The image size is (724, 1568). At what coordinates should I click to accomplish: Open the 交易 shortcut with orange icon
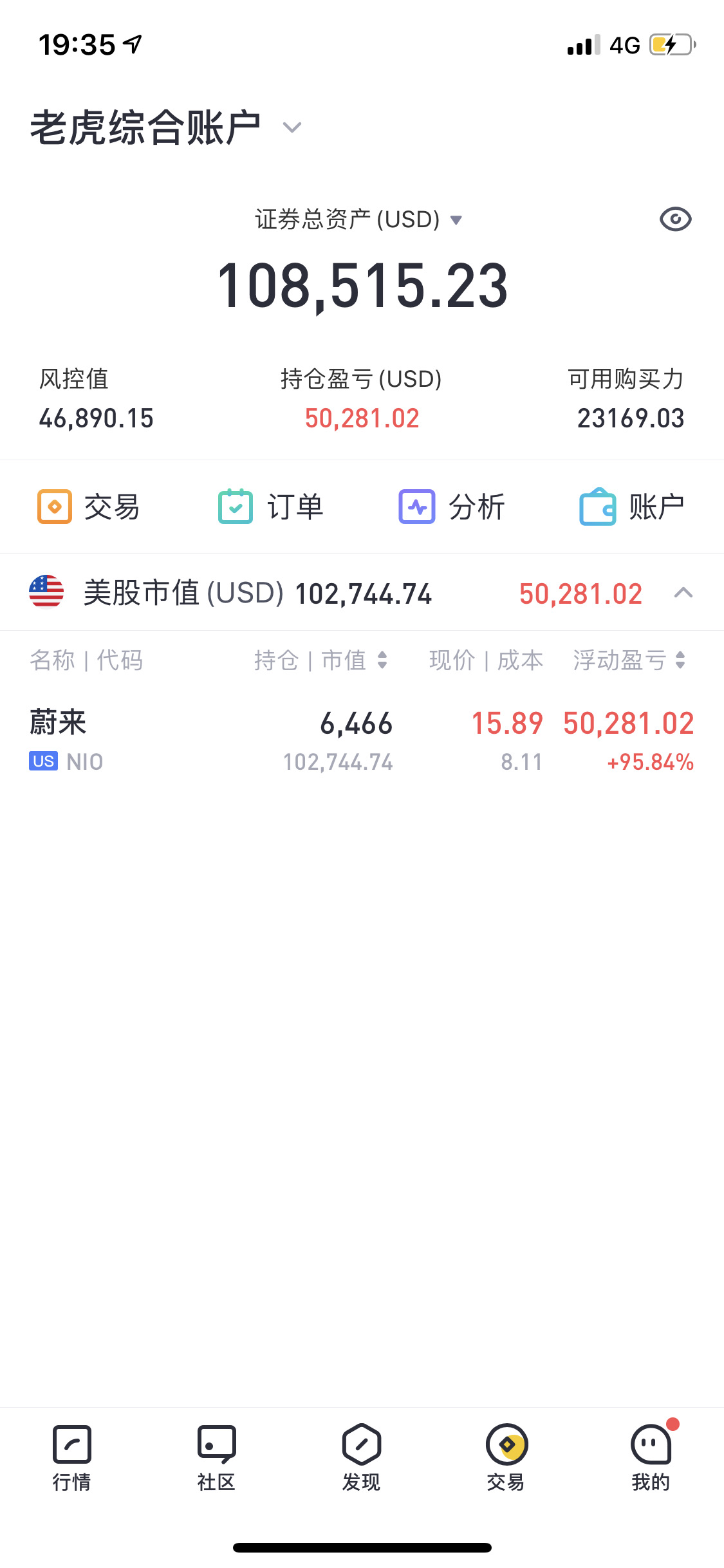pyautogui.click(x=89, y=507)
